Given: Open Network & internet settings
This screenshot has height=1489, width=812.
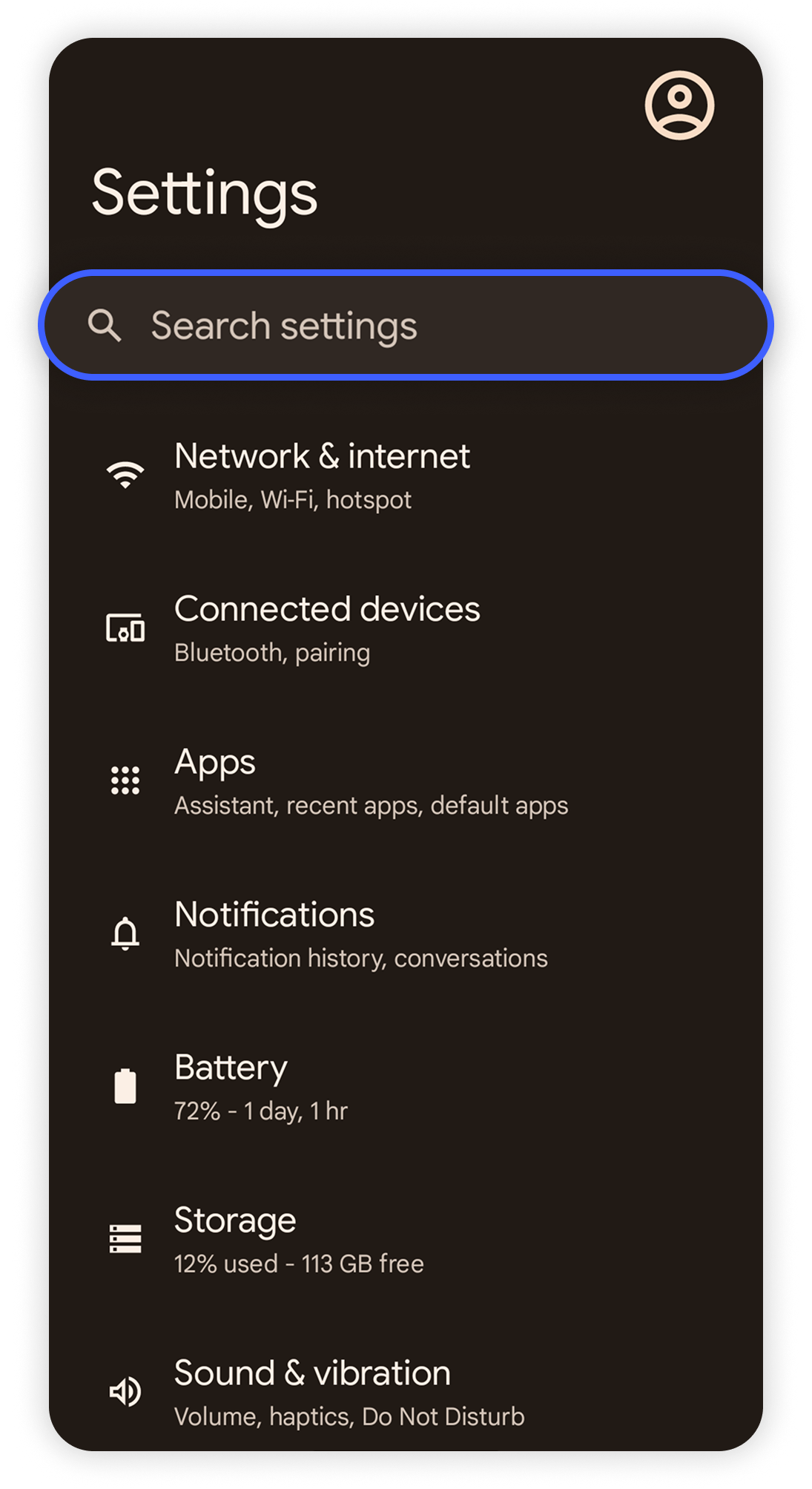Looking at the screenshot, I should pos(322,475).
